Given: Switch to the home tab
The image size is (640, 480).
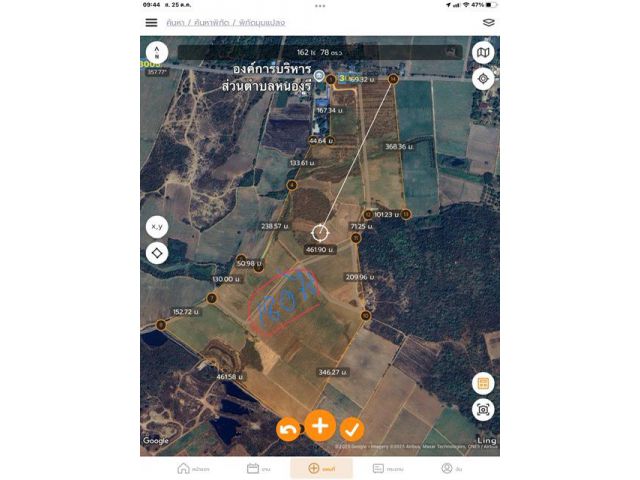Looking at the screenshot, I should point(192,468).
